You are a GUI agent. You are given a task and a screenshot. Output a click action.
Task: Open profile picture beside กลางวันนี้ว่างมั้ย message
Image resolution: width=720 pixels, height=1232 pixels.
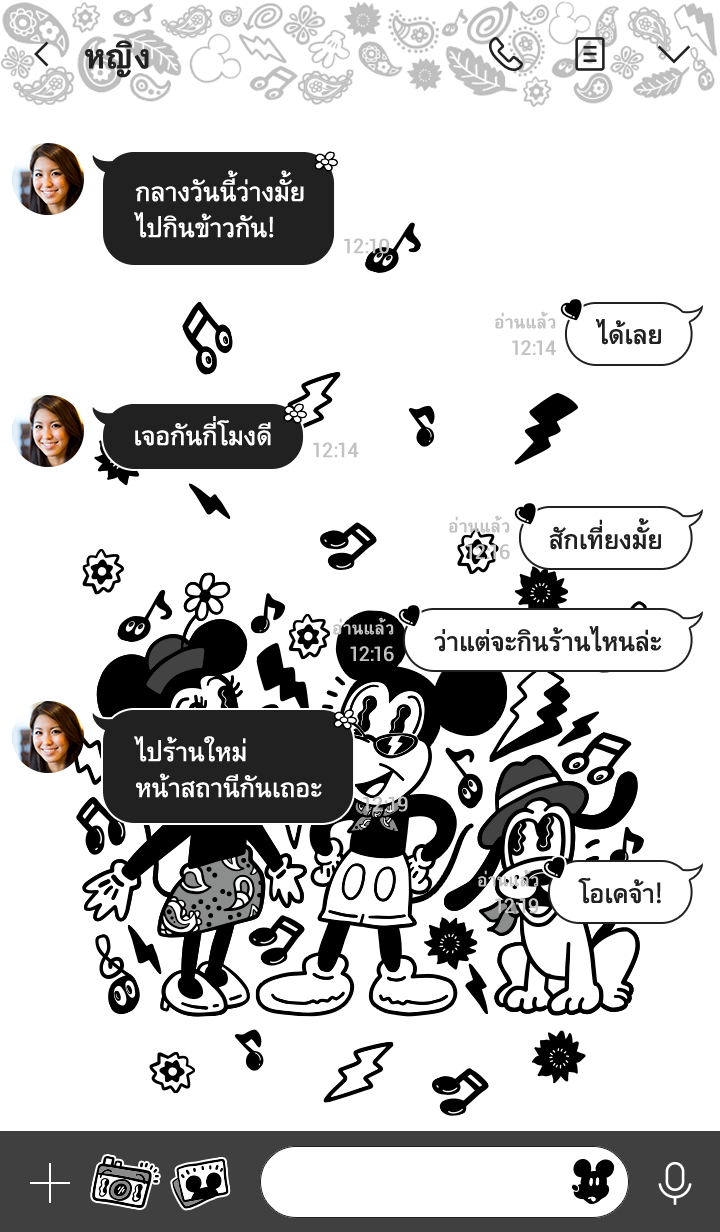click(x=48, y=179)
